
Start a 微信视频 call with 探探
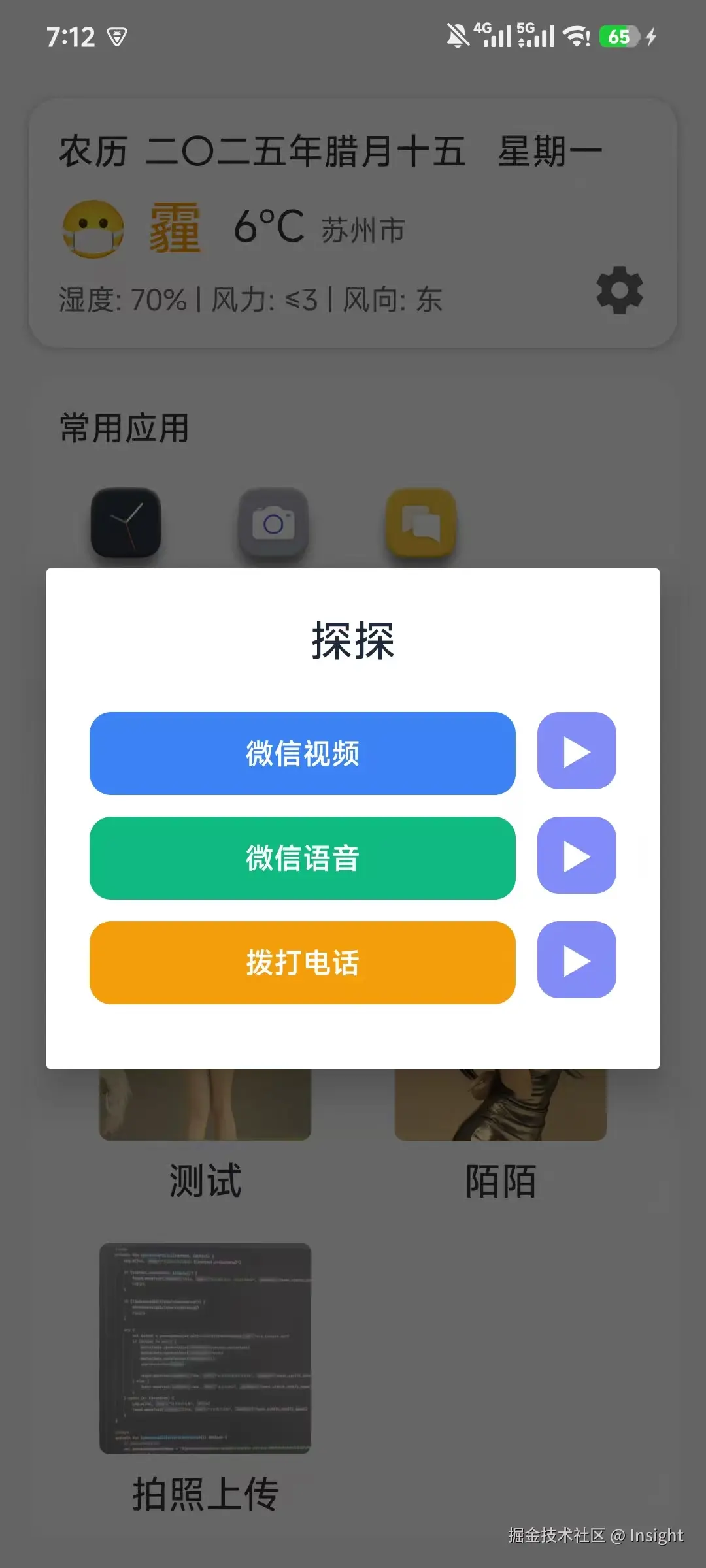pos(302,753)
